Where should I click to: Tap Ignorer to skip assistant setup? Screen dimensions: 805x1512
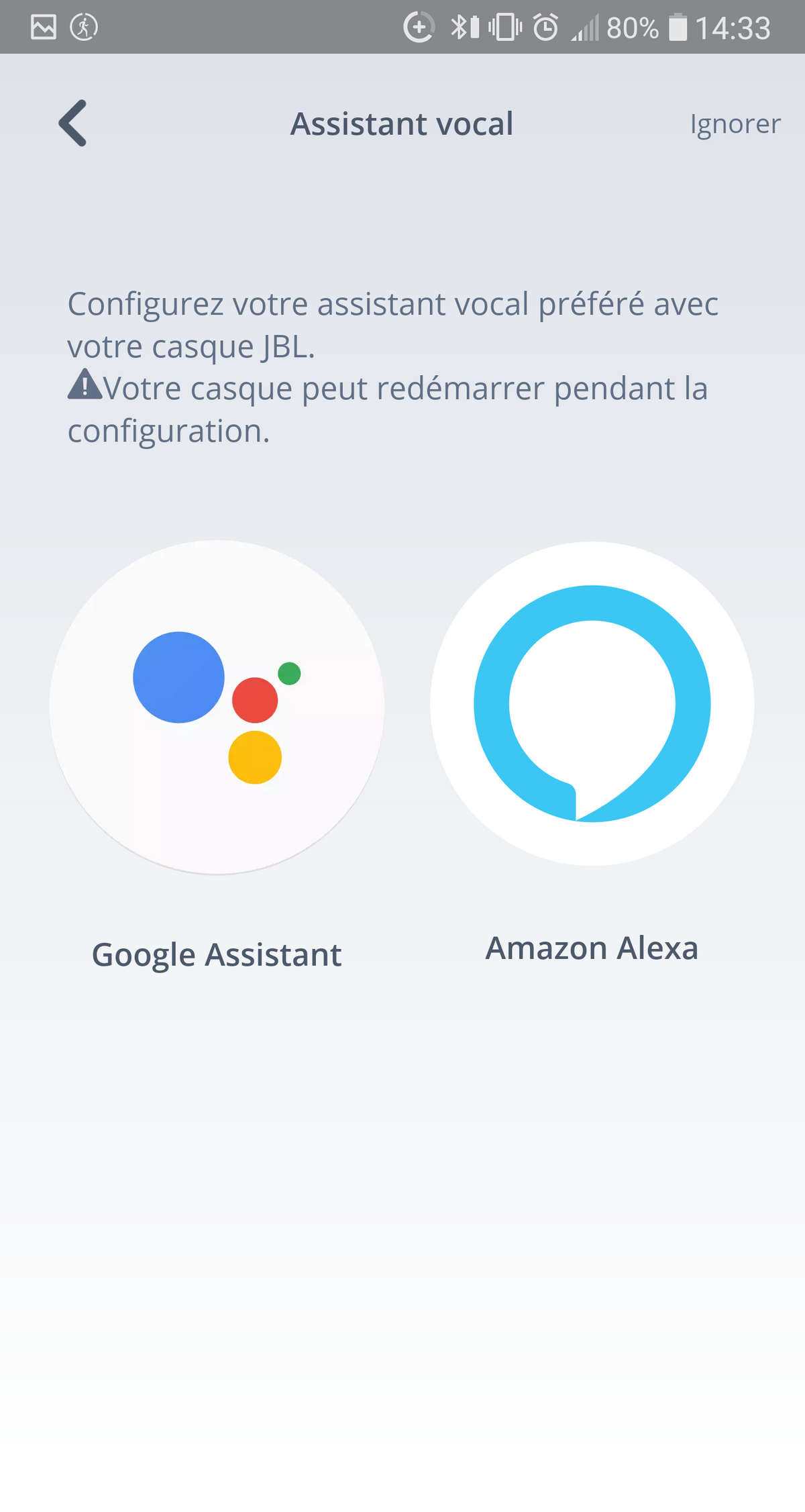[x=735, y=124]
